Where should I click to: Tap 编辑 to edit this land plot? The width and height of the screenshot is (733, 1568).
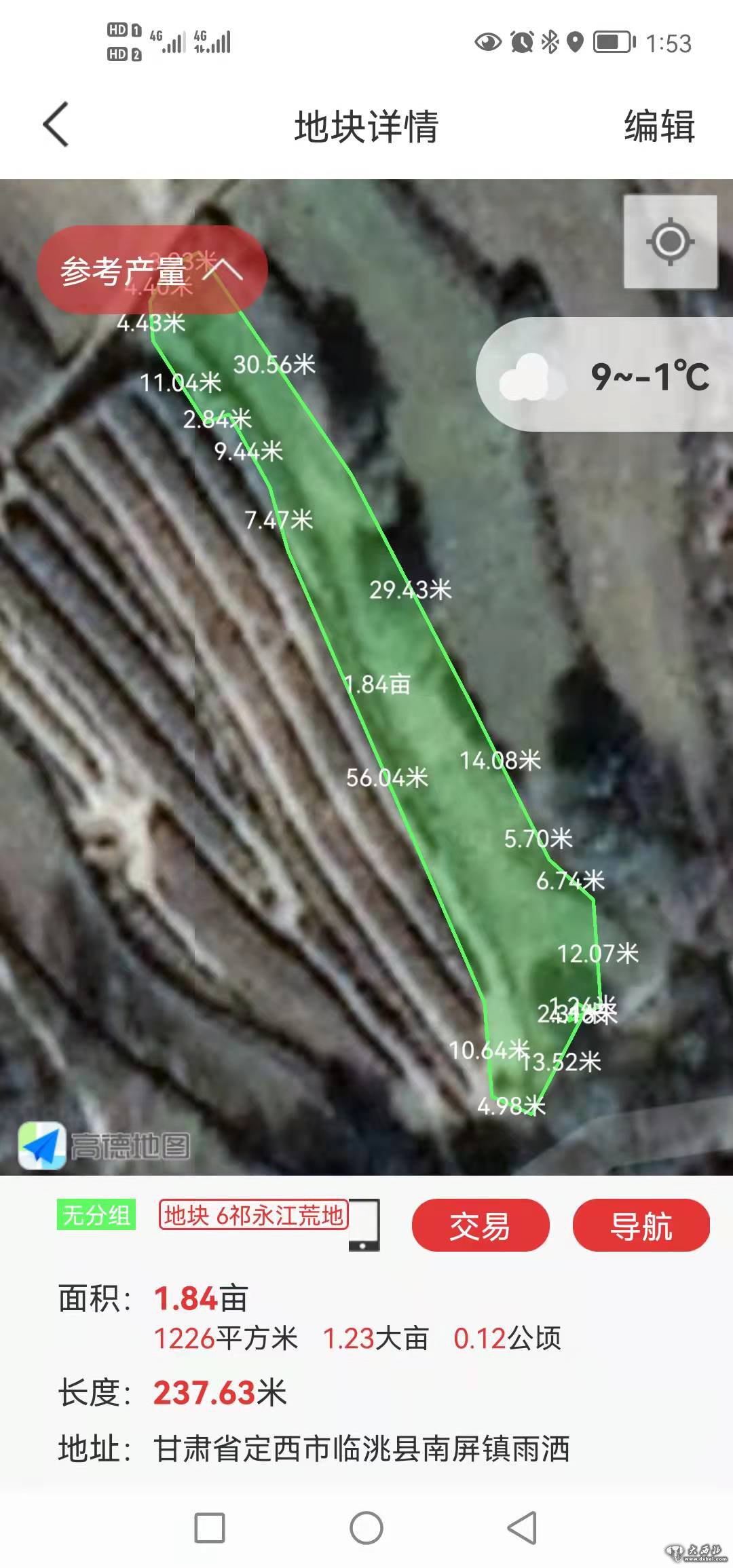coord(659,126)
